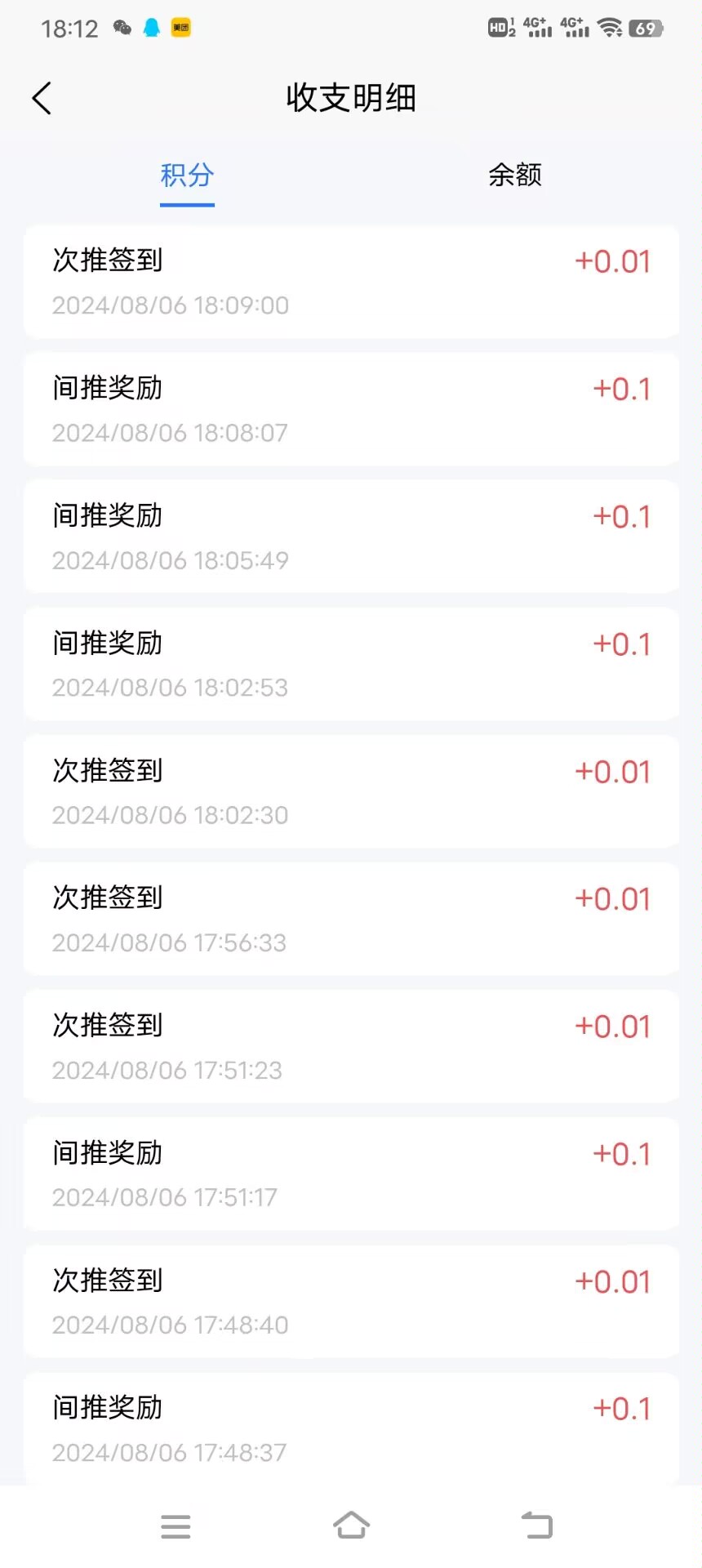Open the 次推签到 entry at 17:48:40
The image size is (702, 1568).
tap(351, 1302)
